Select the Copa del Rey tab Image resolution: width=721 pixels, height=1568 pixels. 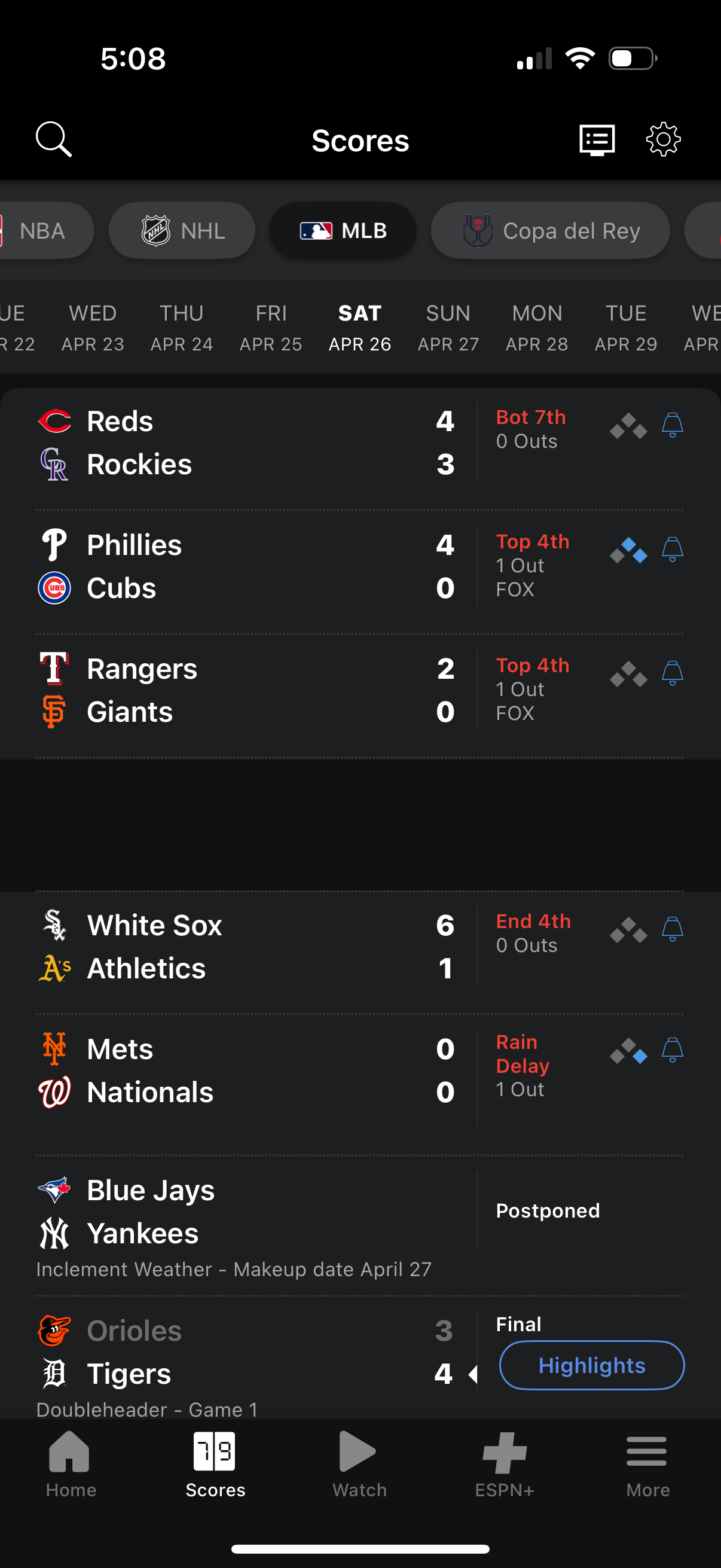click(549, 231)
